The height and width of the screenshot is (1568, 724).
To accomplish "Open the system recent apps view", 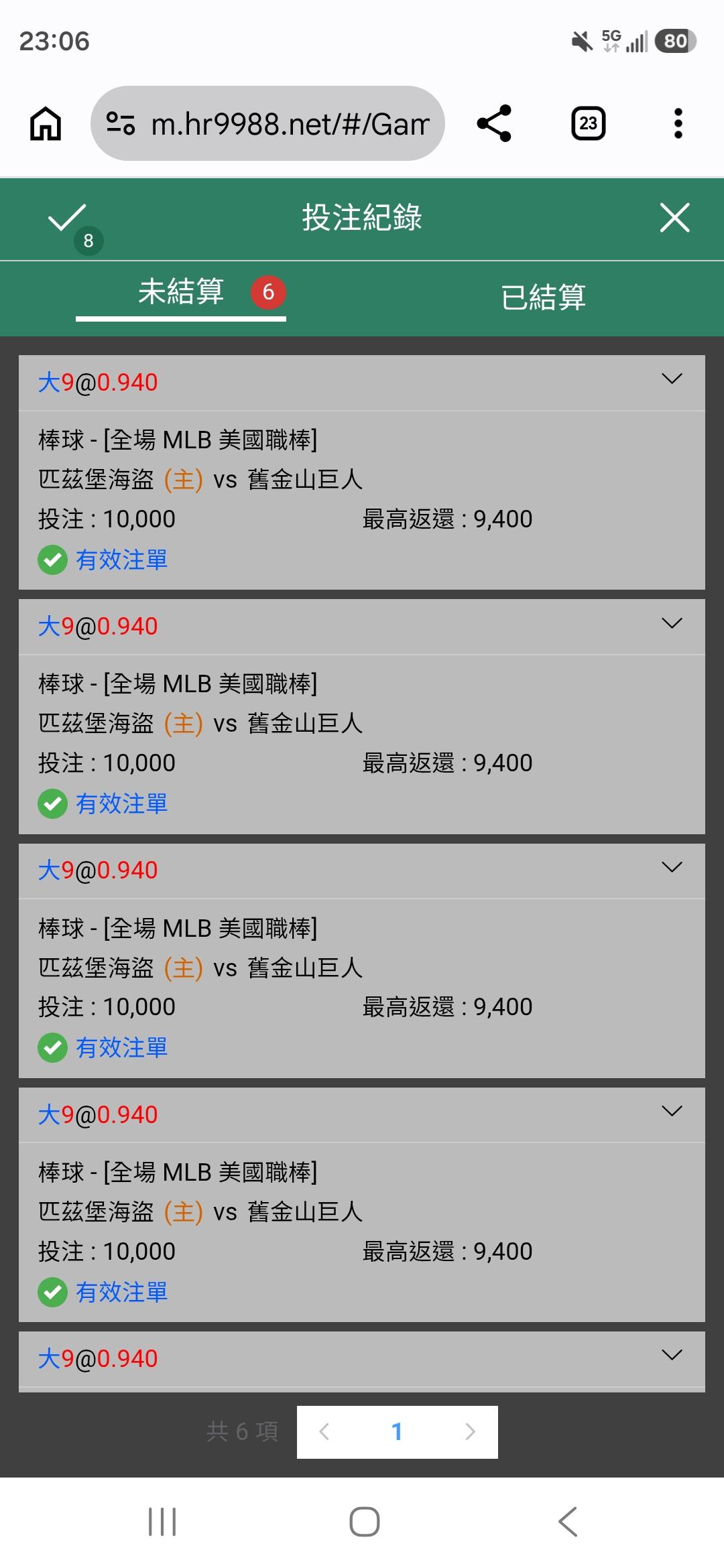I will (162, 1522).
